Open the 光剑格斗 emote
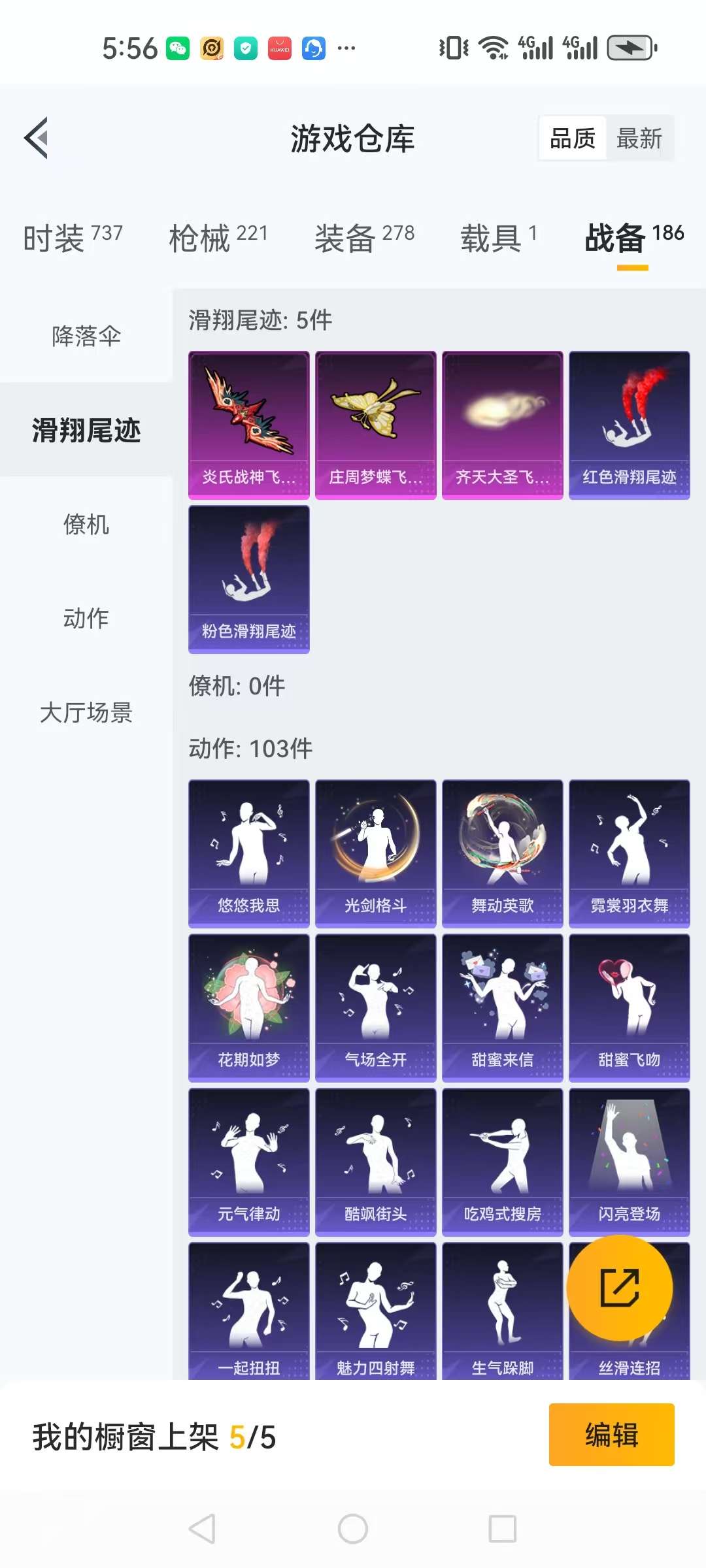The image size is (706, 1568). click(x=376, y=854)
